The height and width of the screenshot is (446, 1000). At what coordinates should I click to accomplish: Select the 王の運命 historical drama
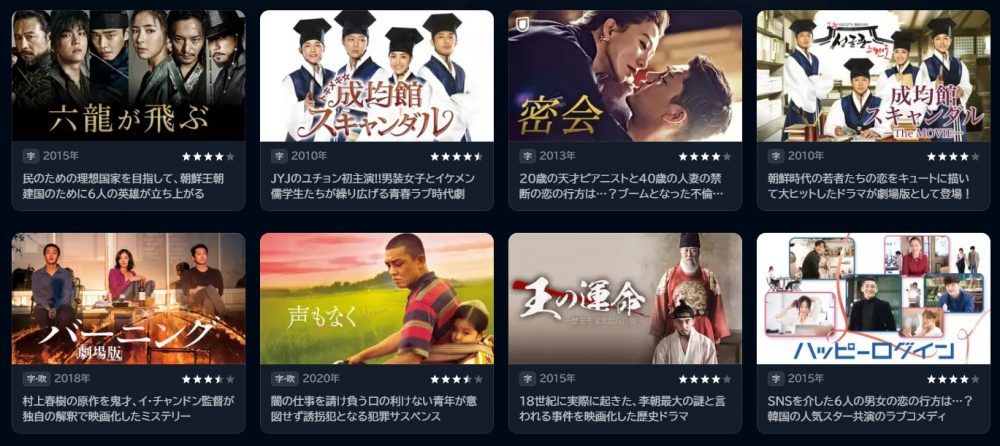[x=624, y=298]
